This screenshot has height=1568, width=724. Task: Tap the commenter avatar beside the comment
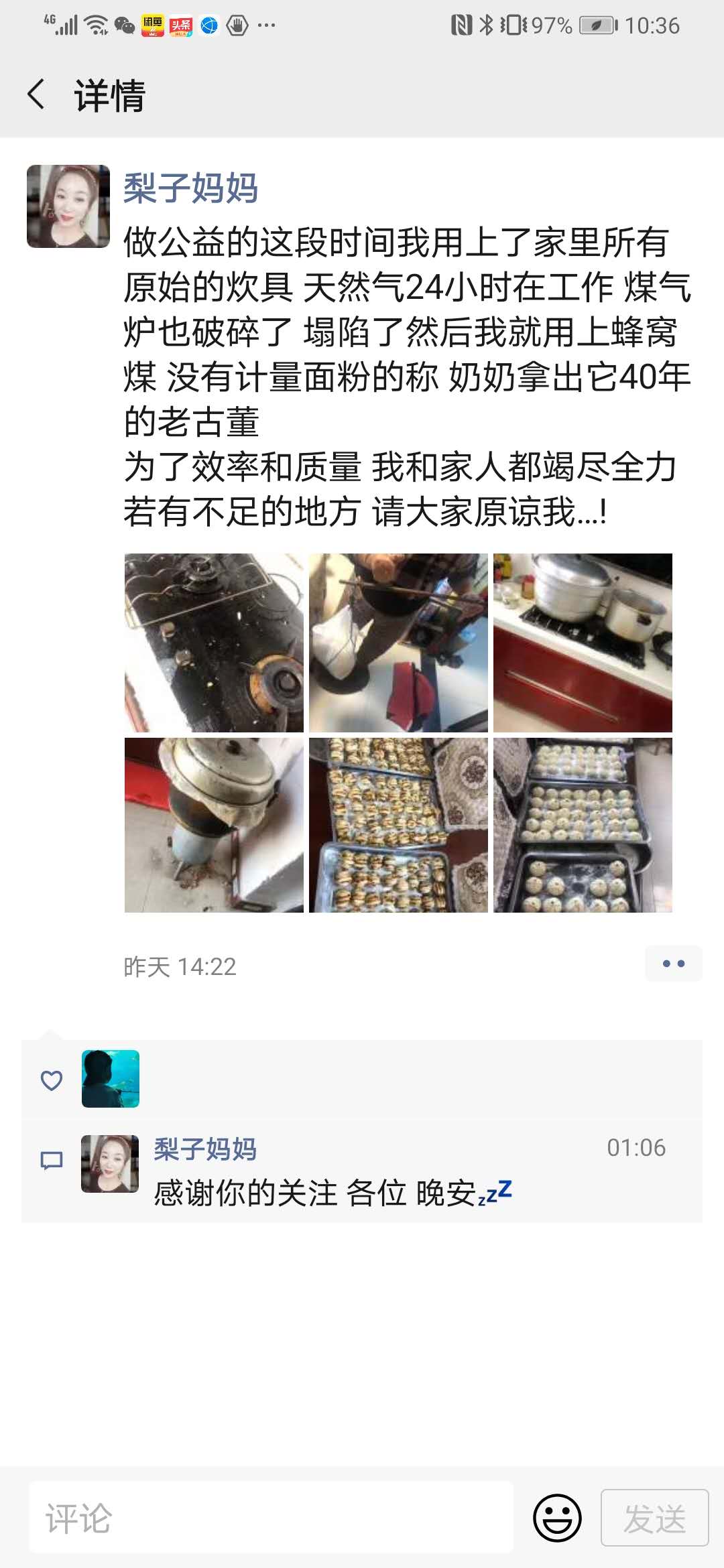pyautogui.click(x=110, y=1163)
